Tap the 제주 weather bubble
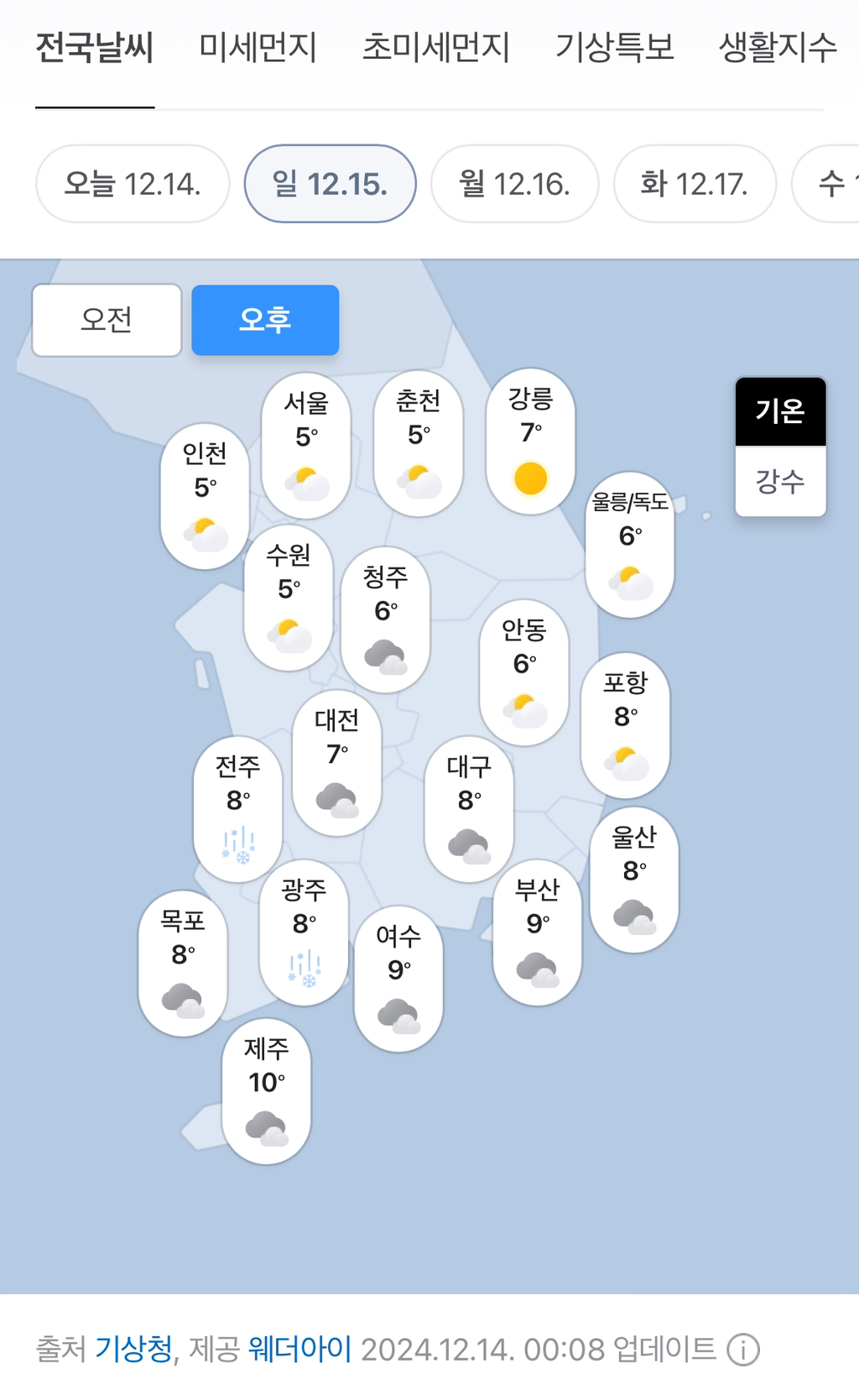The height and width of the screenshot is (1400, 859). click(267, 1091)
